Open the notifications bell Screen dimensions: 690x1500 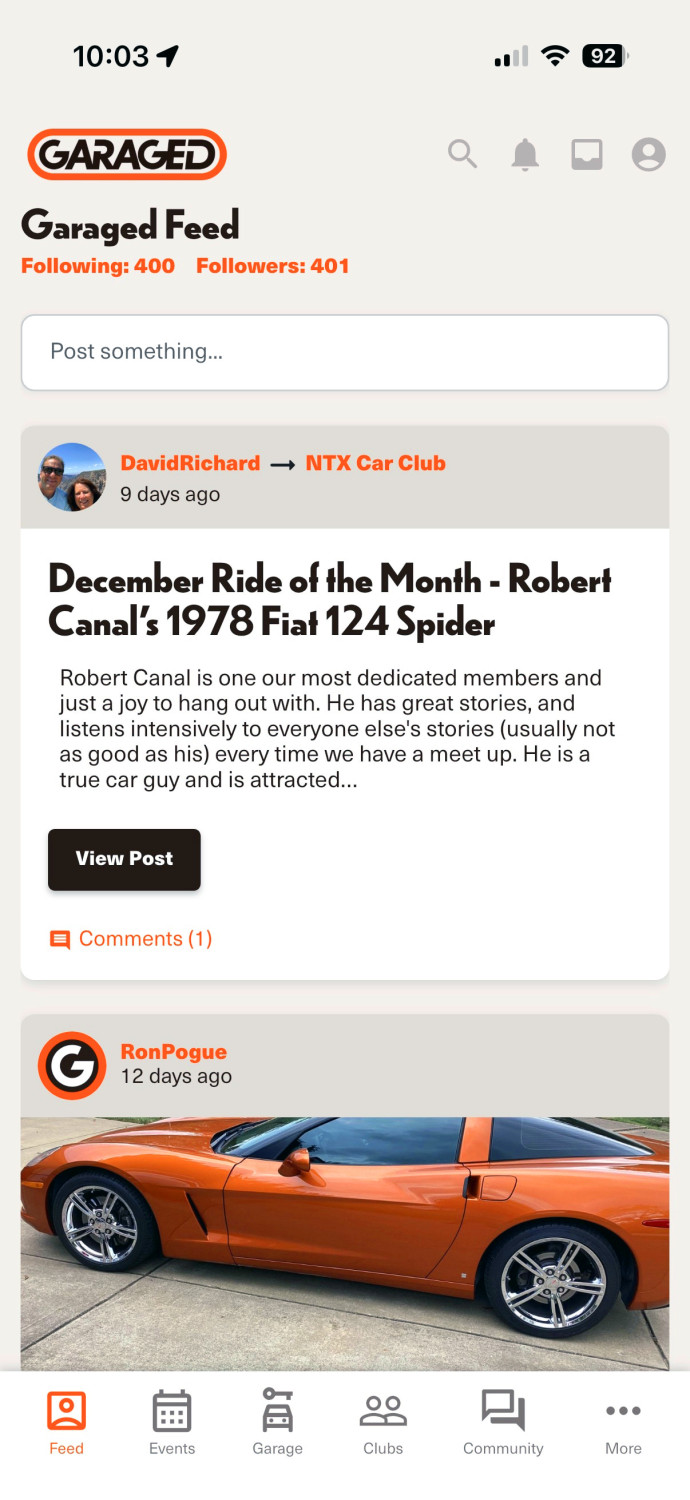tap(525, 155)
